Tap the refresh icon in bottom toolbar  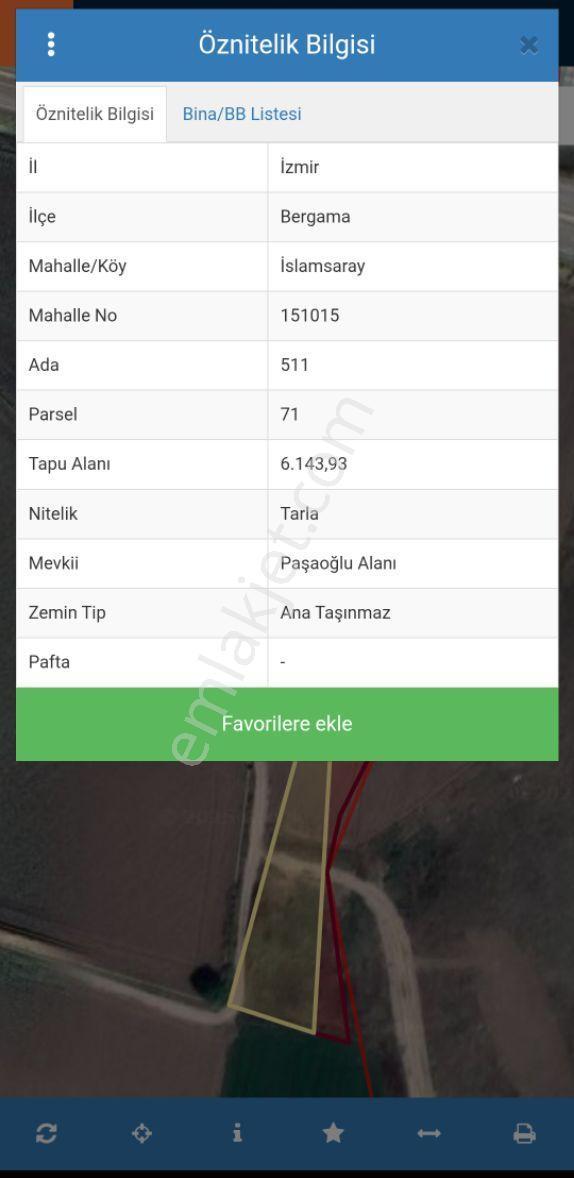pos(47,1133)
